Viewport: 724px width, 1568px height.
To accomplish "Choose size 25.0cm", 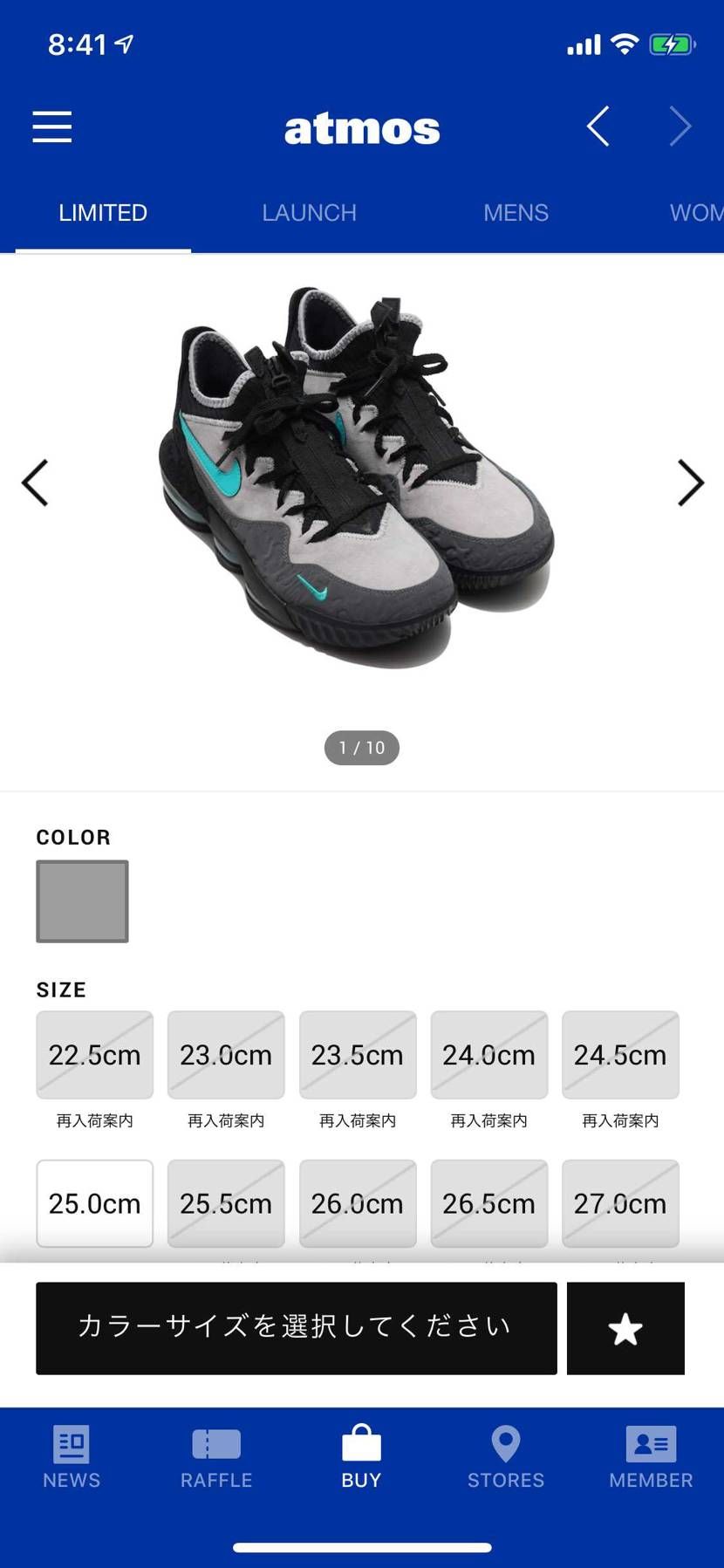I will point(94,1203).
